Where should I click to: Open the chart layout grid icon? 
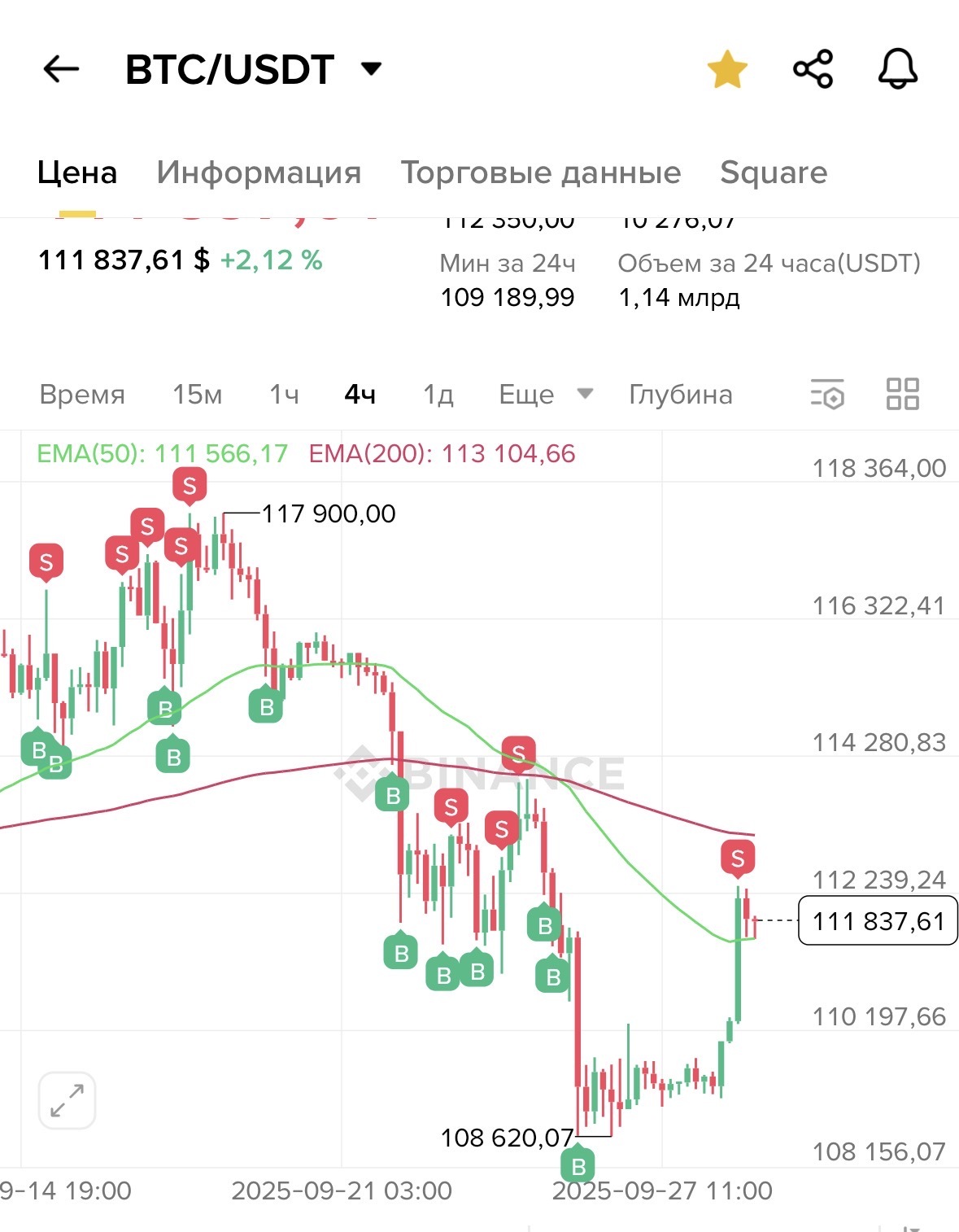902,394
